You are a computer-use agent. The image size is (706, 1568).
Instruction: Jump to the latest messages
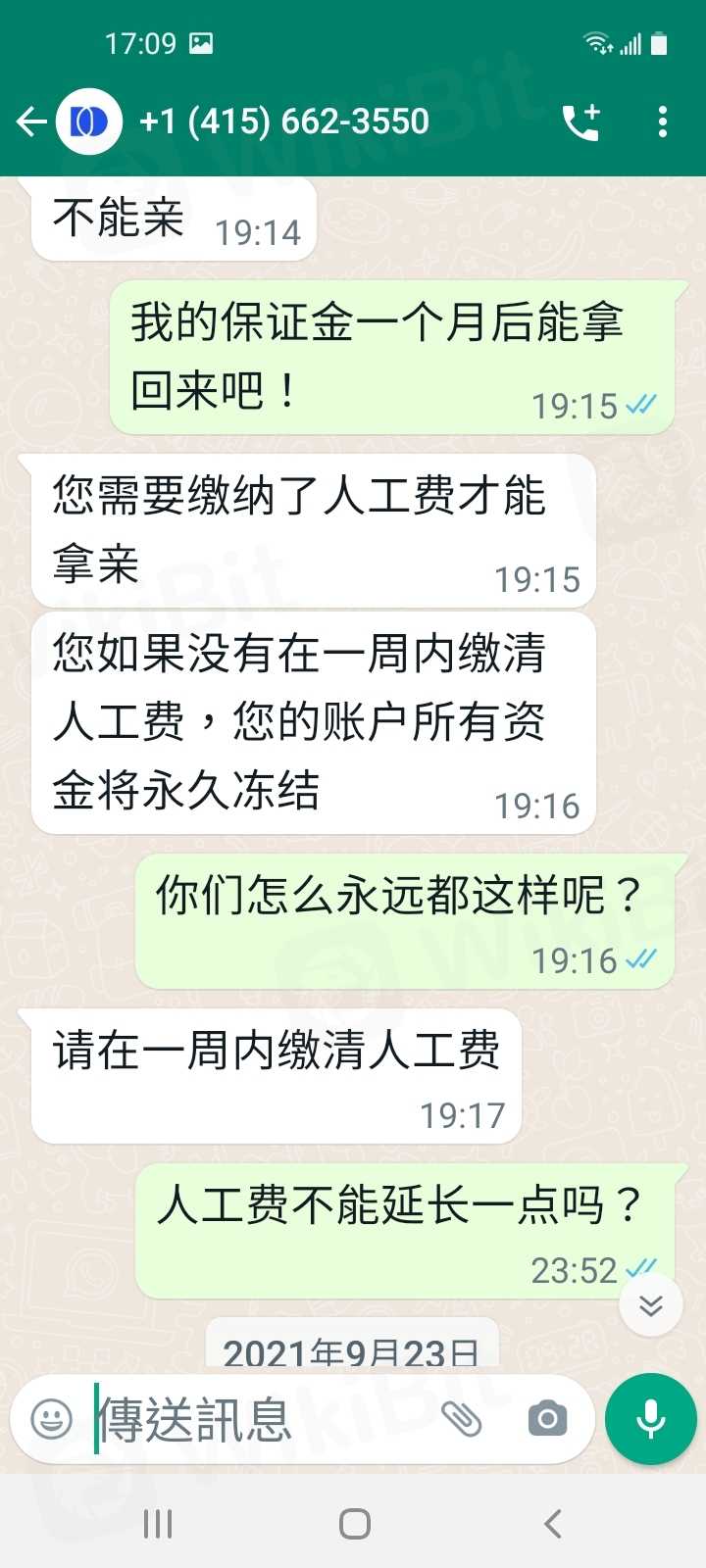651,1304
